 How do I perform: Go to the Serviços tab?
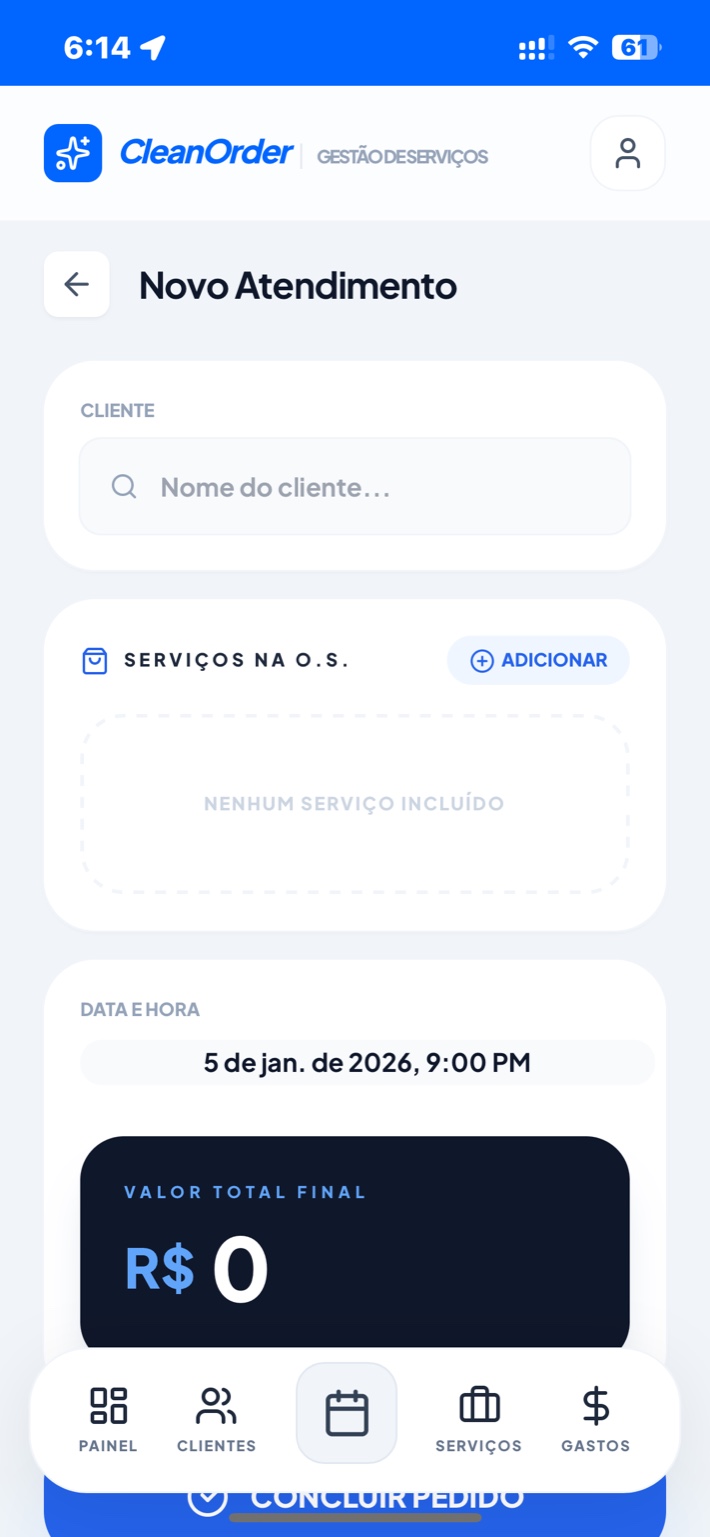[479, 1418]
